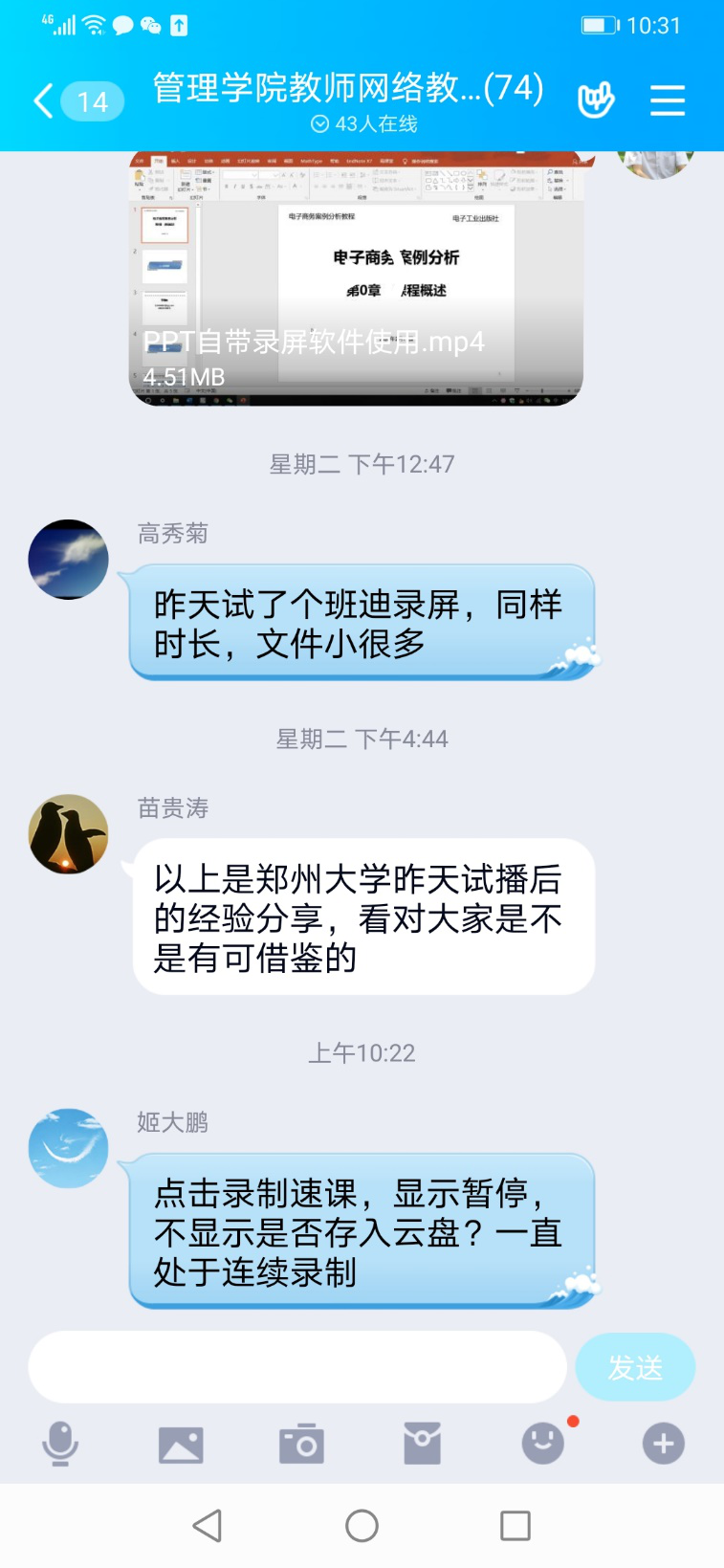View 苗贵涛's profile avatar
Viewport: 724px width, 1568px height.
(x=68, y=834)
